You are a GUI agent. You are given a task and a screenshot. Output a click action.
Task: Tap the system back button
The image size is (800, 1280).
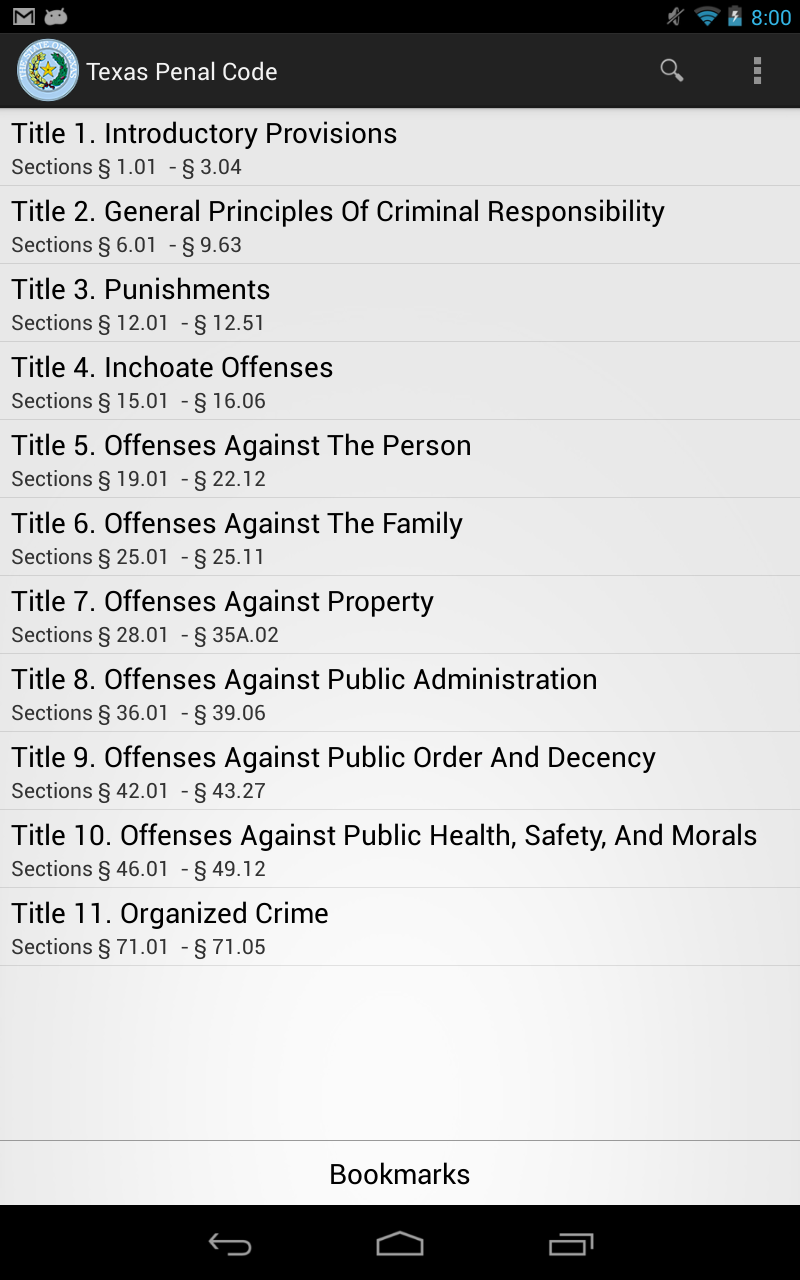pyautogui.click(x=229, y=1244)
